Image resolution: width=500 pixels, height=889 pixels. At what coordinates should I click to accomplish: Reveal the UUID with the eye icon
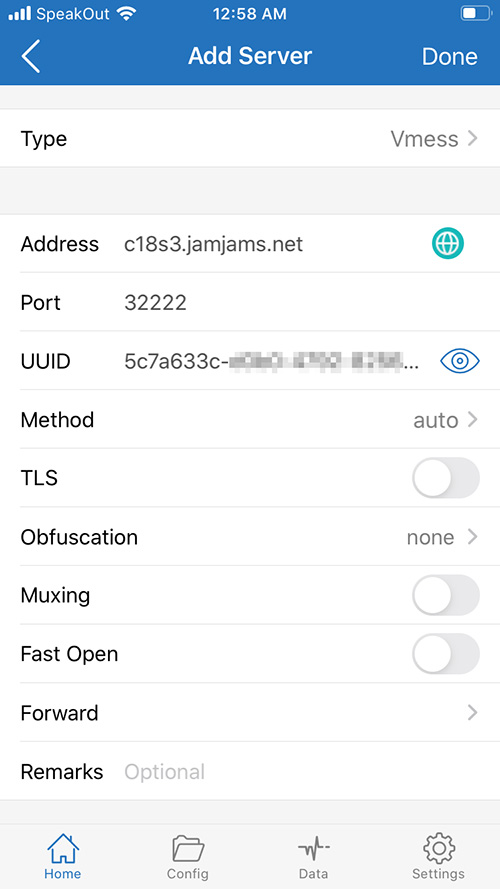(460, 361)
